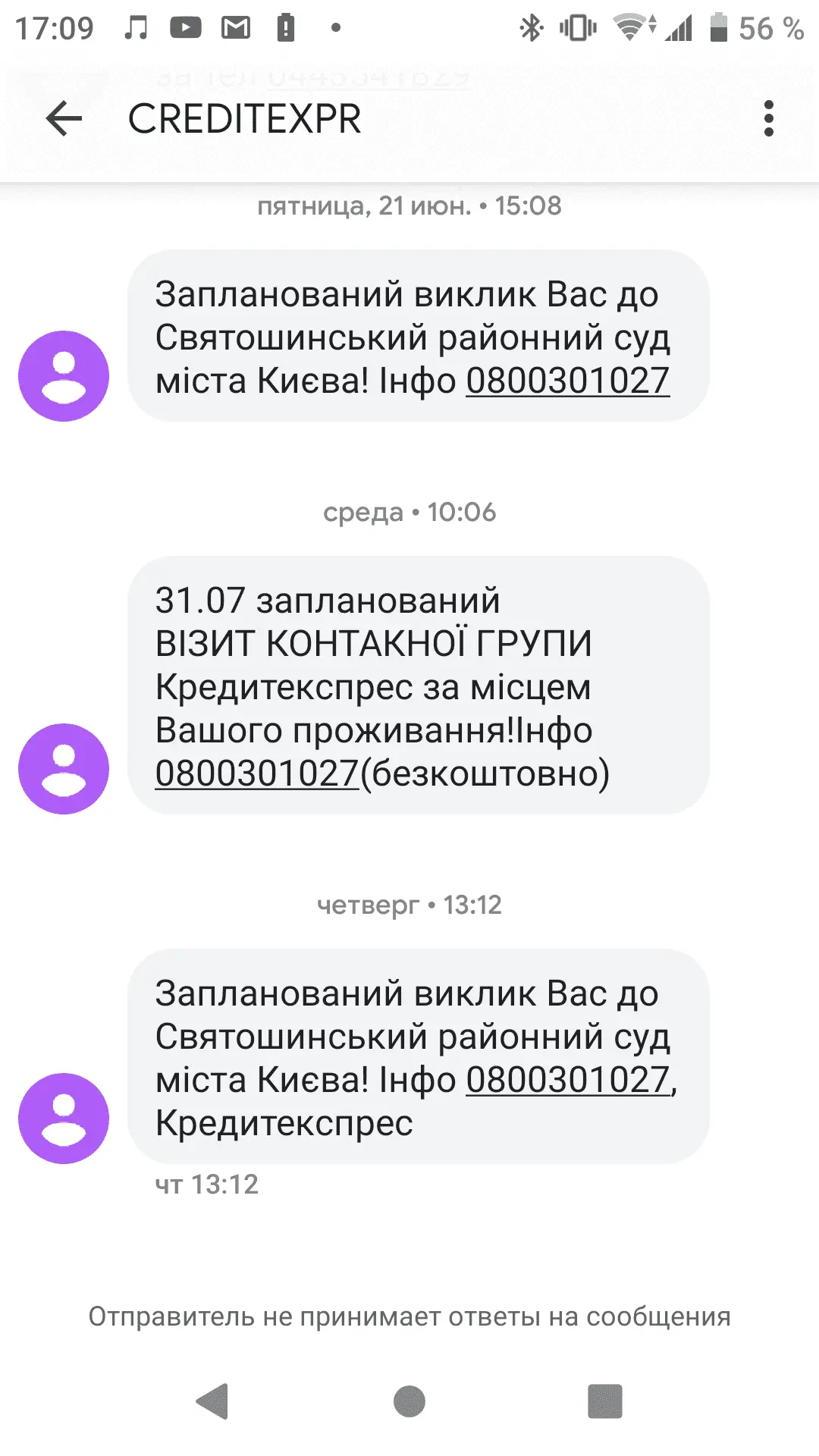The width and height of the screenshot is (819, 1456).
Task: Tap phone number in Friday 15:08 message
Action: click(x=567, y=381)
